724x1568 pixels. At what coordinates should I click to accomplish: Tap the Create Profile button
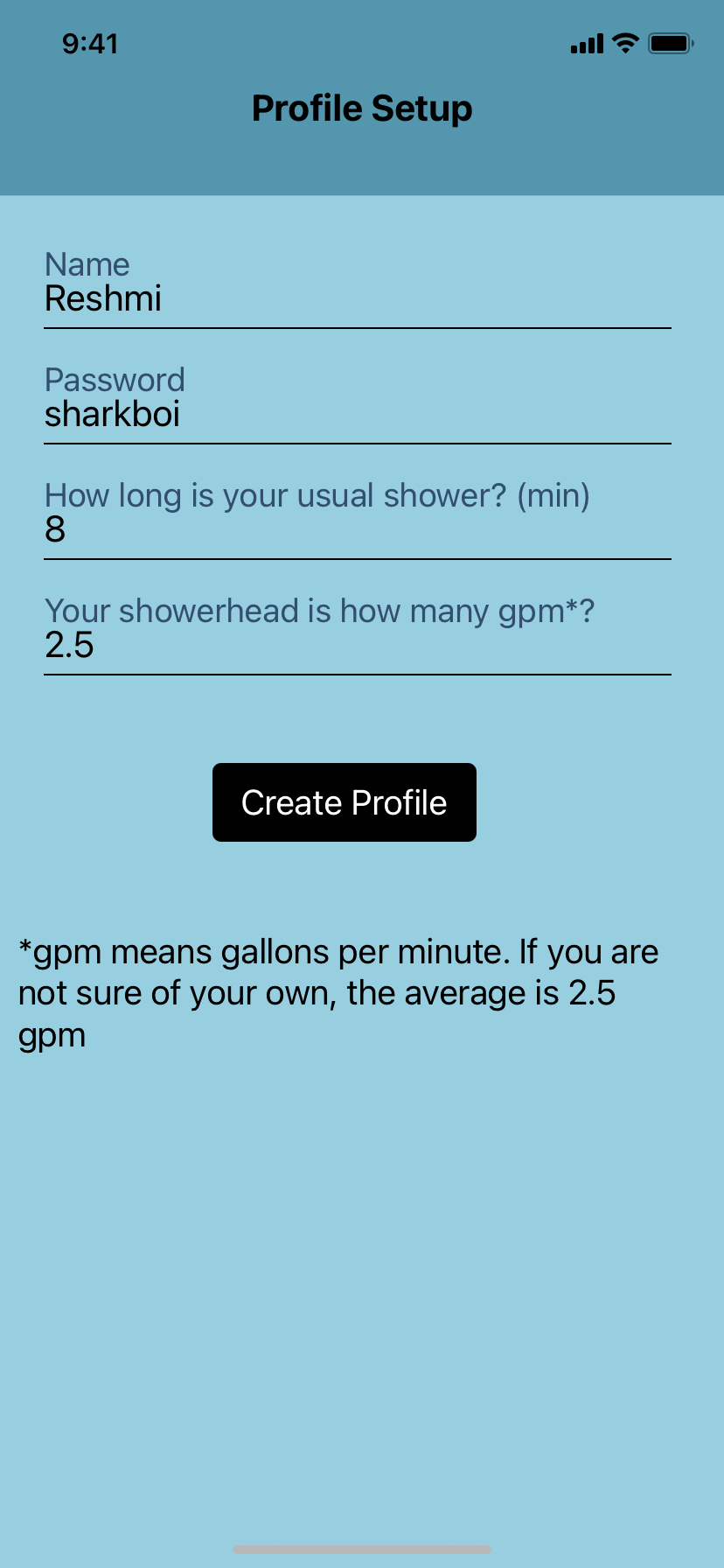(x=345, y=802)
